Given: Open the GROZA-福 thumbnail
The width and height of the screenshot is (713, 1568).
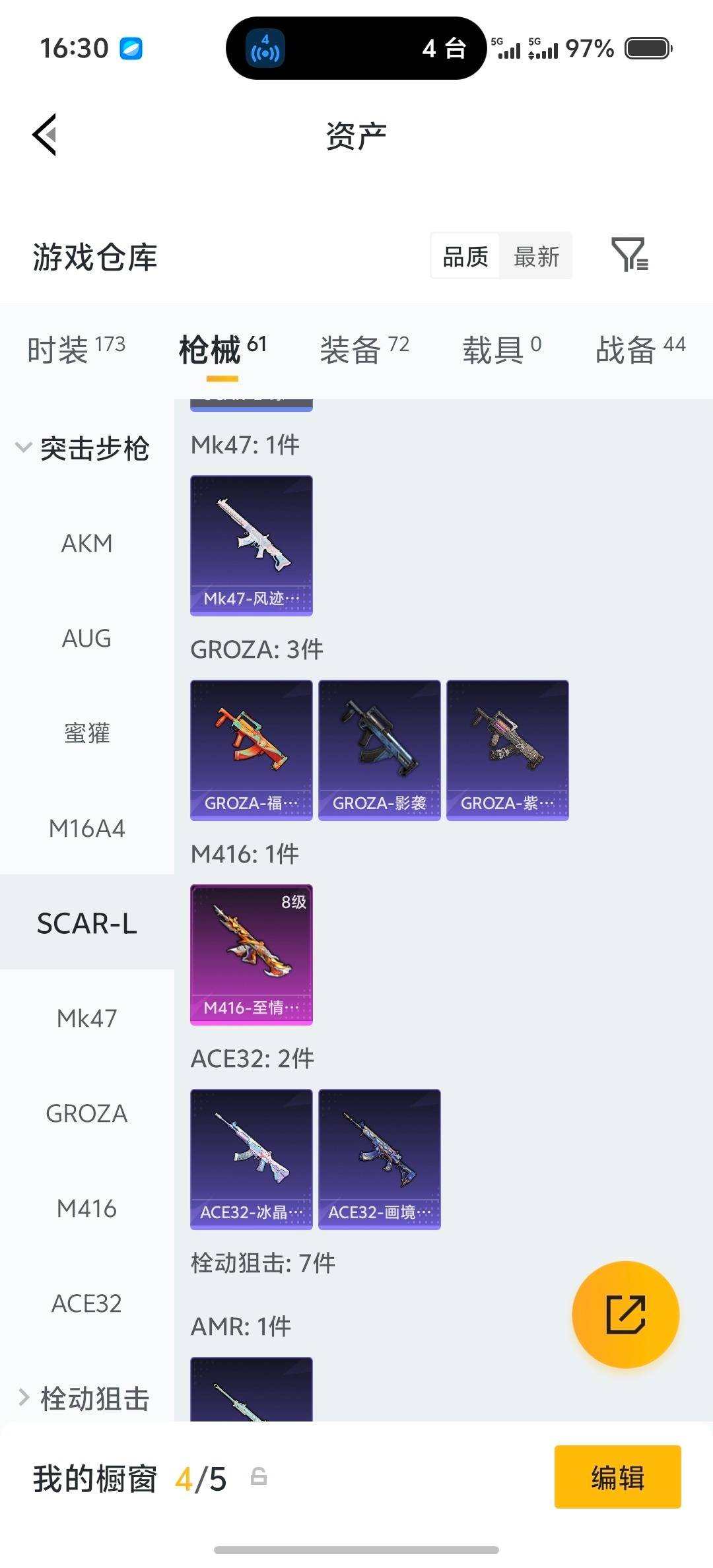Looking at the screenshot, I should tap(251, 748).
